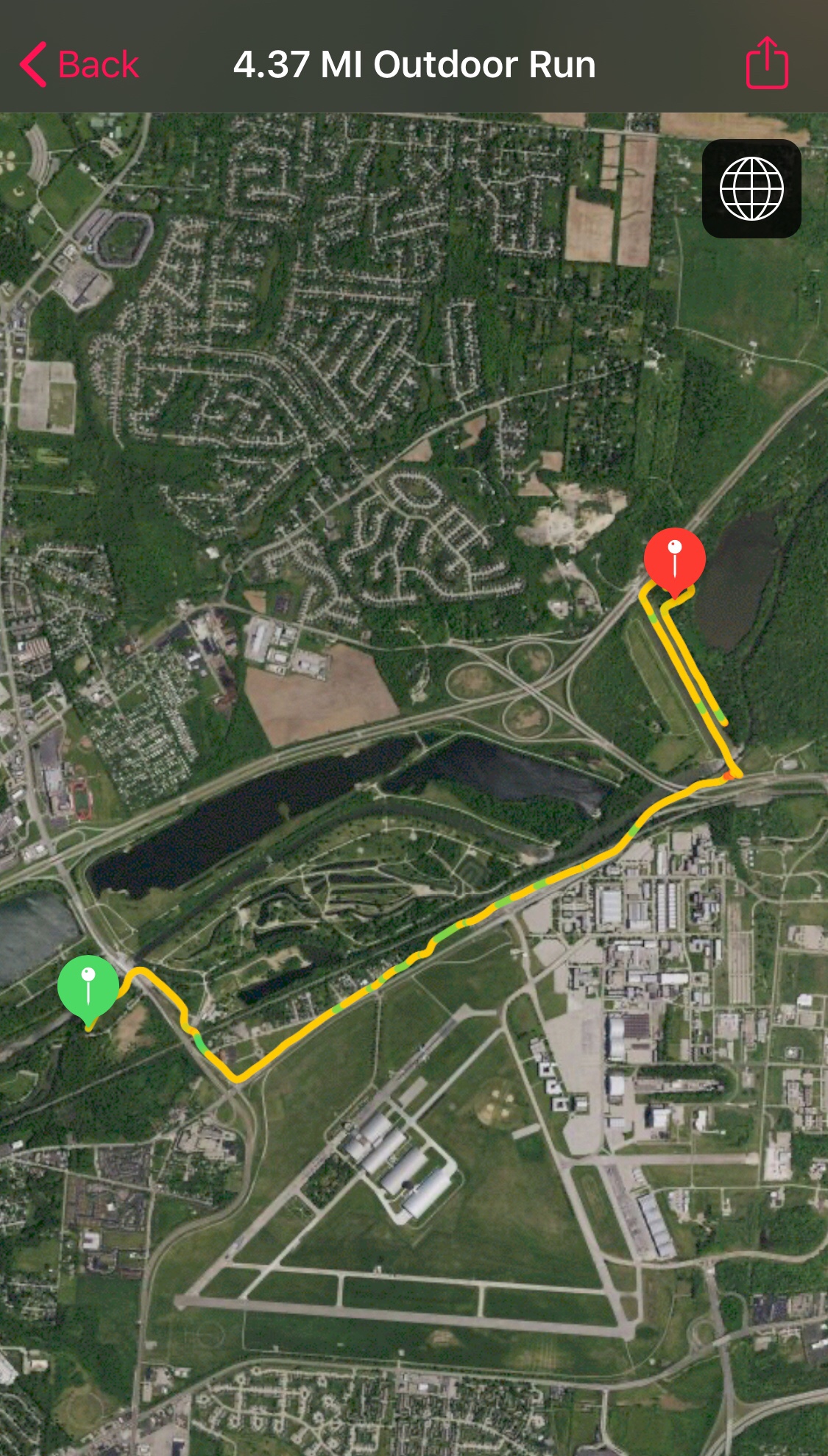The image size is (828, 1456).
Task: Share this outdoor run route
Action: [767, 64]
